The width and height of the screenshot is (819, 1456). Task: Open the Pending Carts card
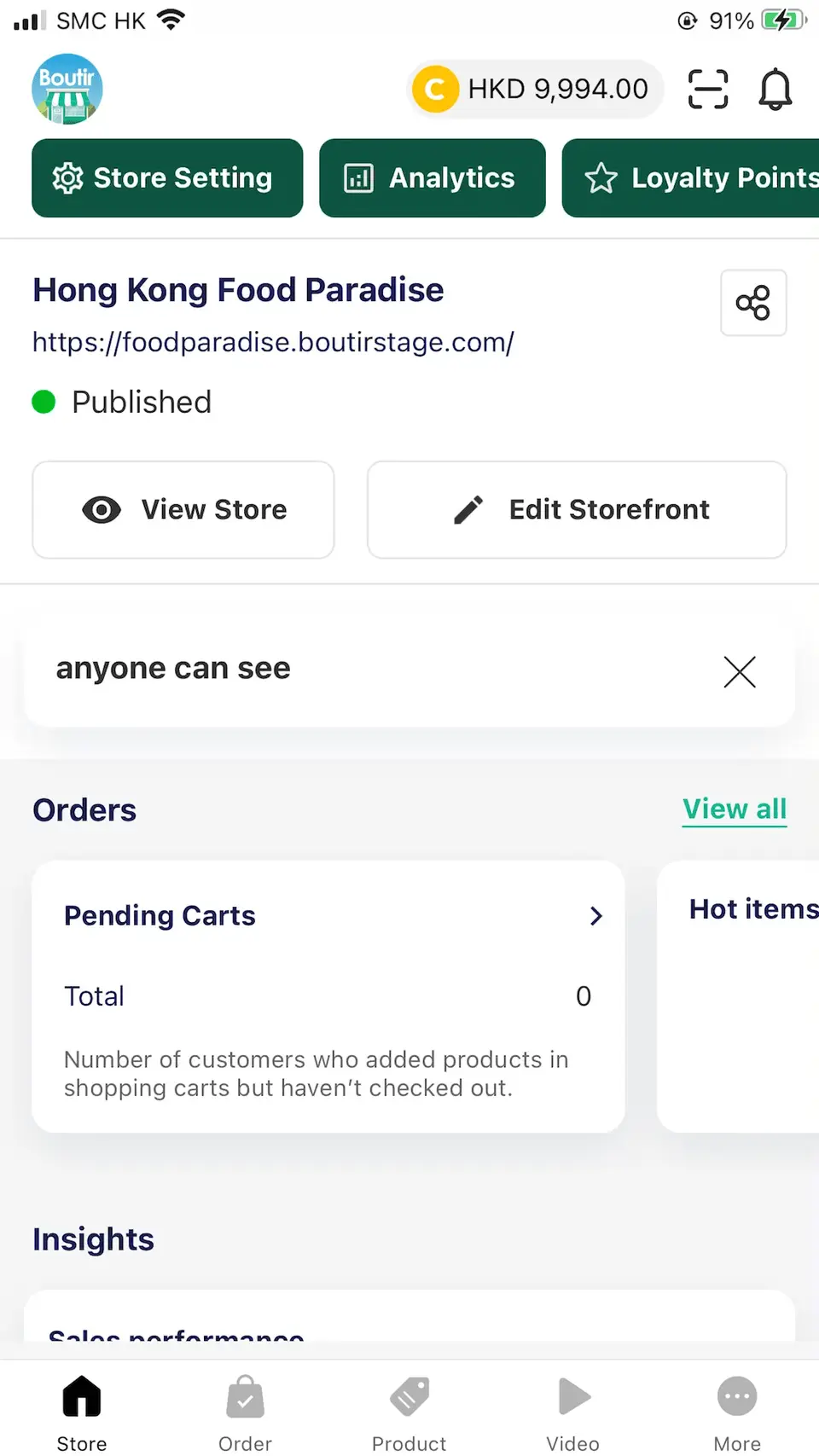point(328,996)
